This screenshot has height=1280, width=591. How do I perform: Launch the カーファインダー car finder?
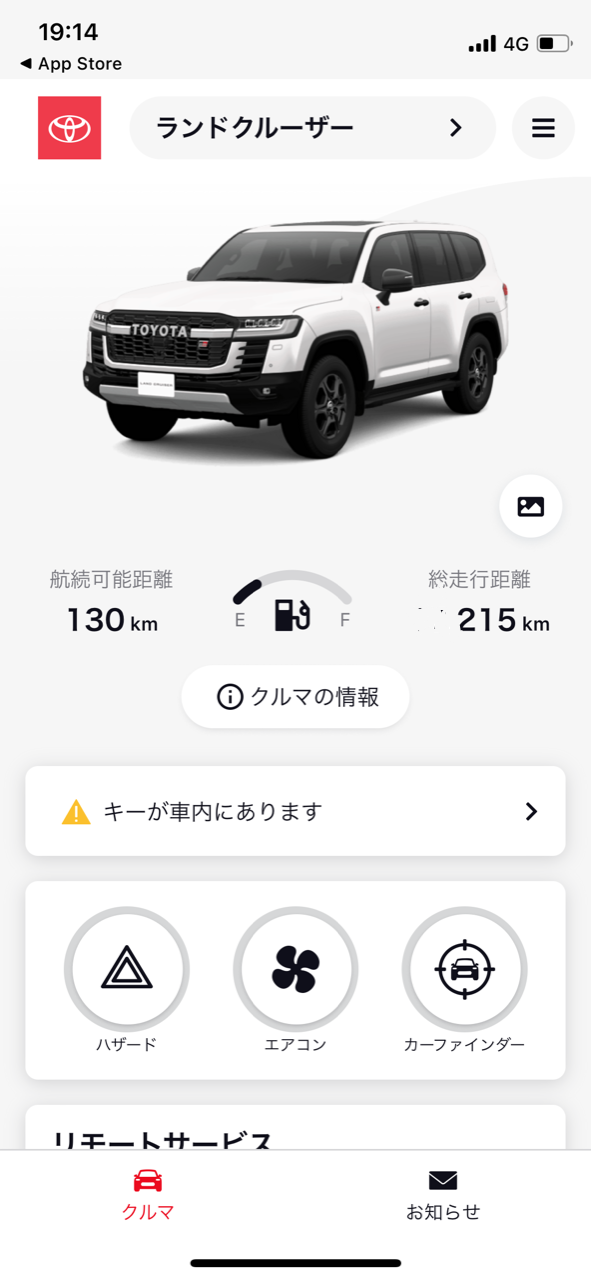464,969
